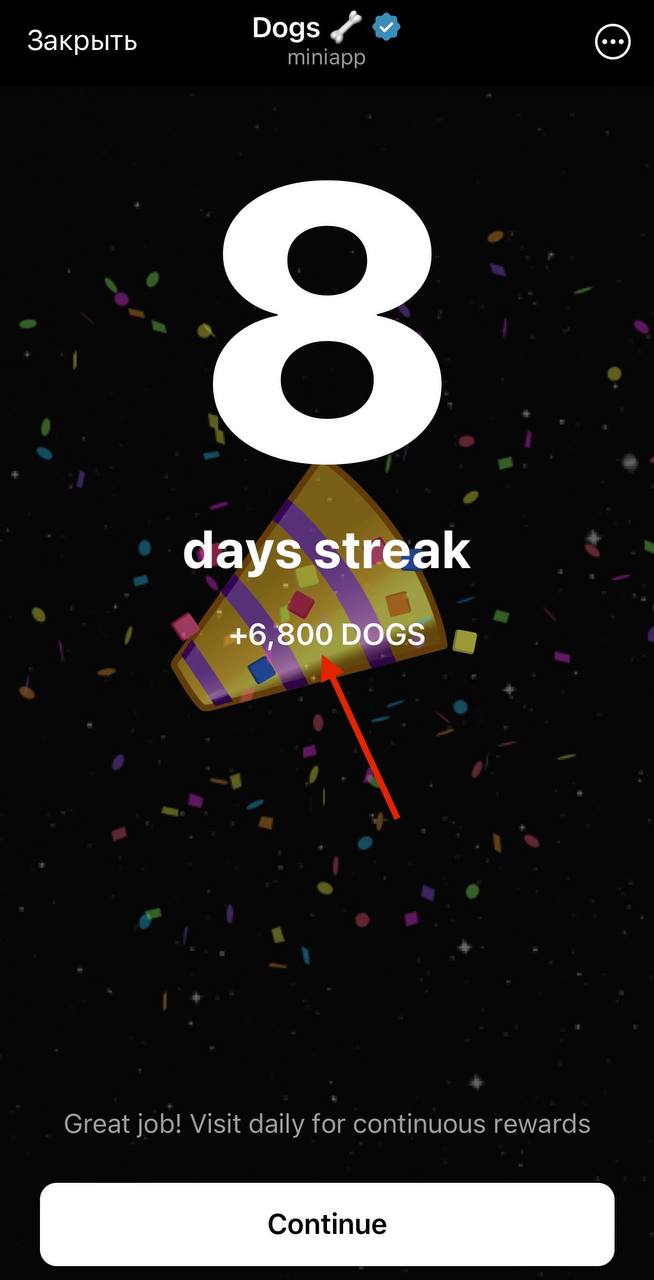Viewport: 654px width, 1280px height.
Task: Tap Continue to proceed past the streak
Action: coord(327,1224)
